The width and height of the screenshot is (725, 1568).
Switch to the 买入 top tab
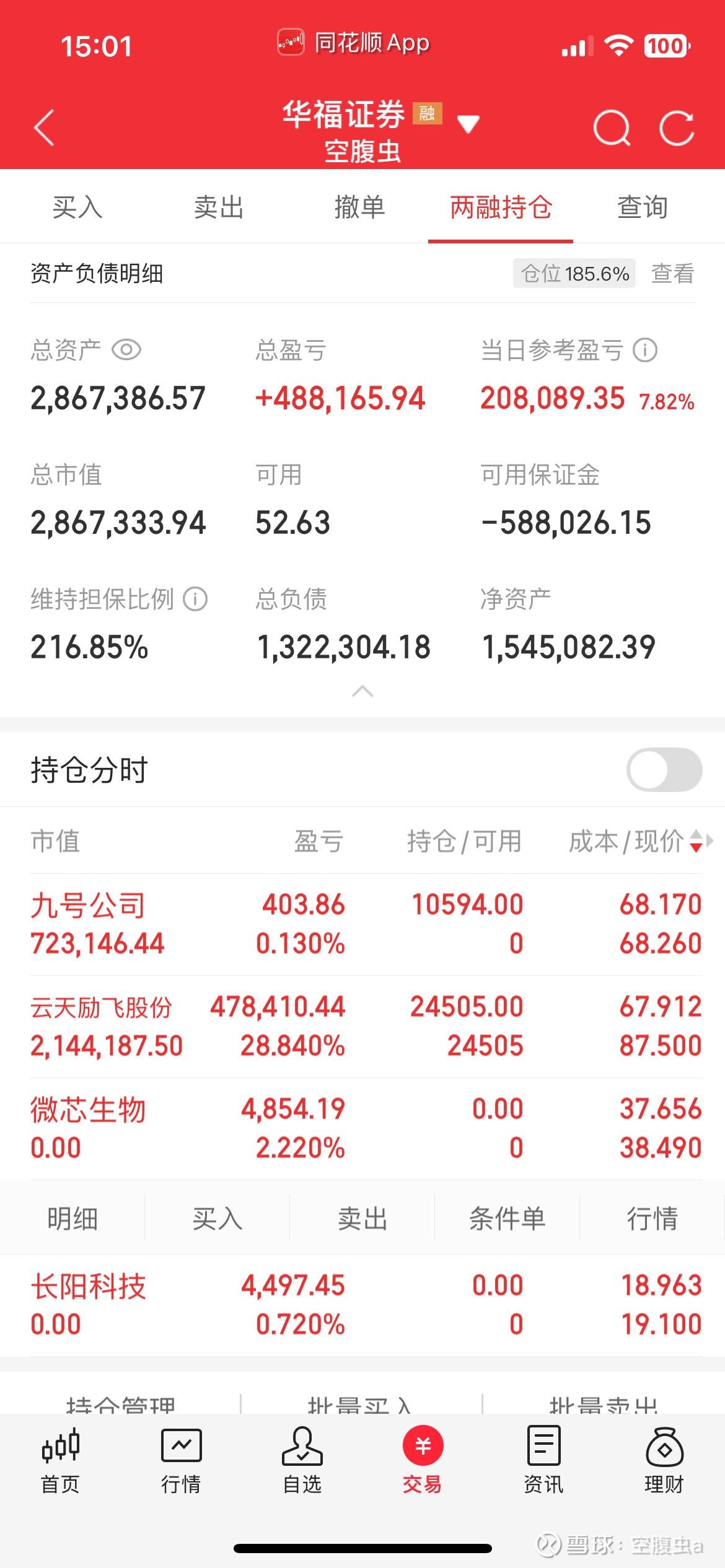point(77,207)
